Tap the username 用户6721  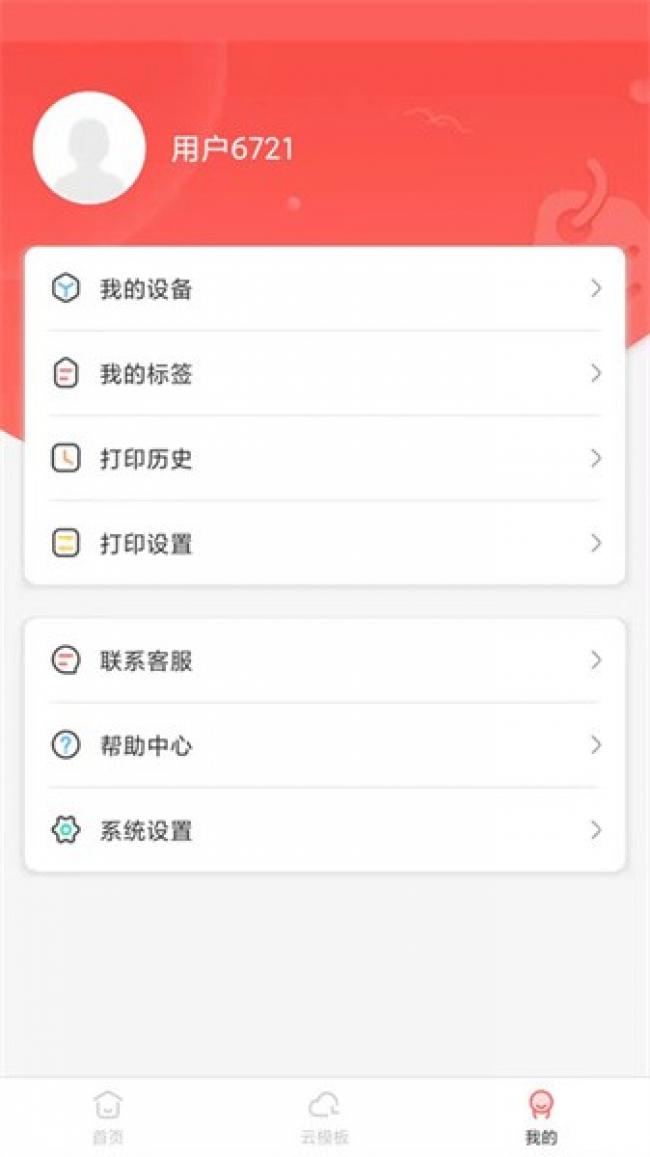232,149
